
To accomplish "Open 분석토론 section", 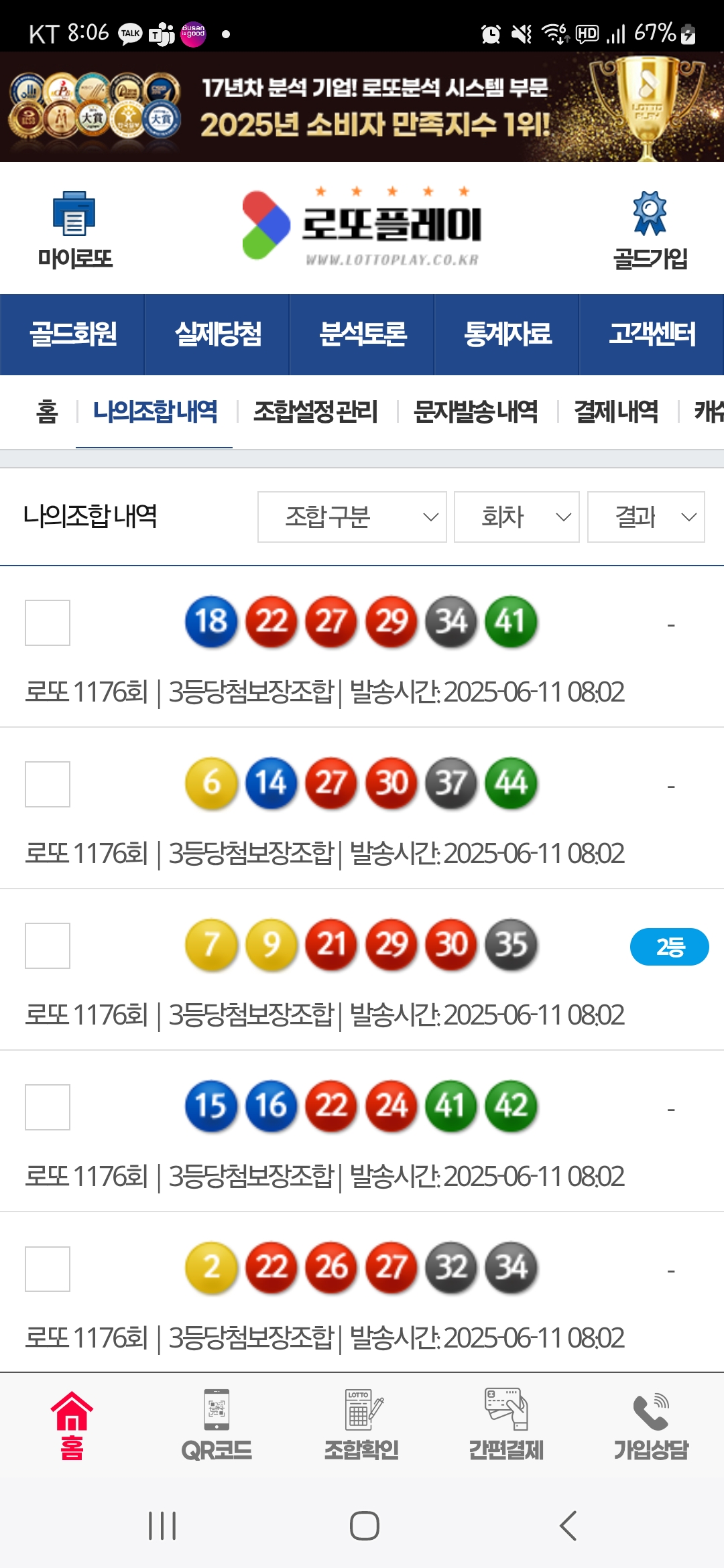I will tap(362, 334).
